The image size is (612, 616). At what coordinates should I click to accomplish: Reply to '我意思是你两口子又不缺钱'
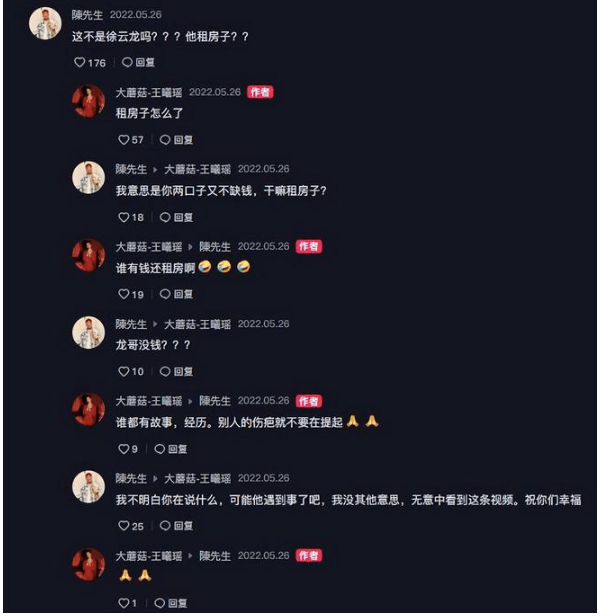point(178,217)
